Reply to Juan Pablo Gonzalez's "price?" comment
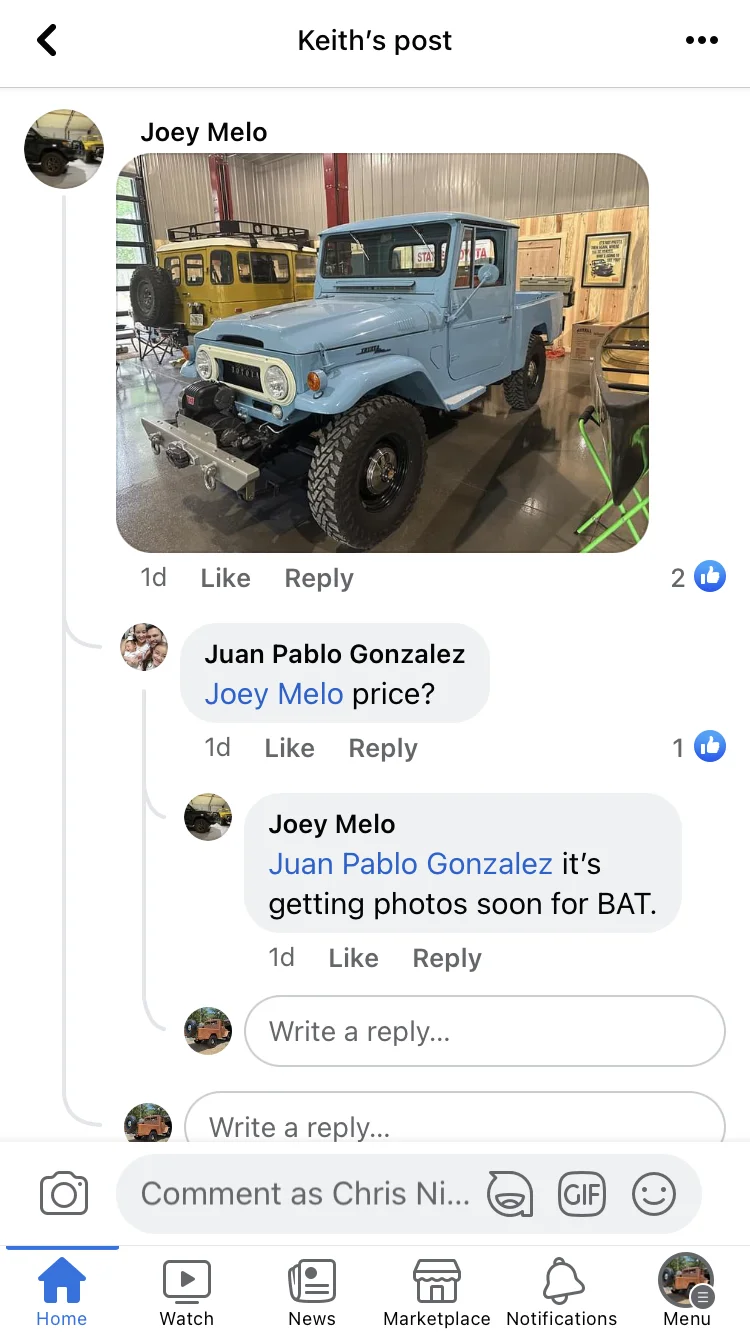The height and width of the screenshot is (1334, 750). (x=383, y=748)
